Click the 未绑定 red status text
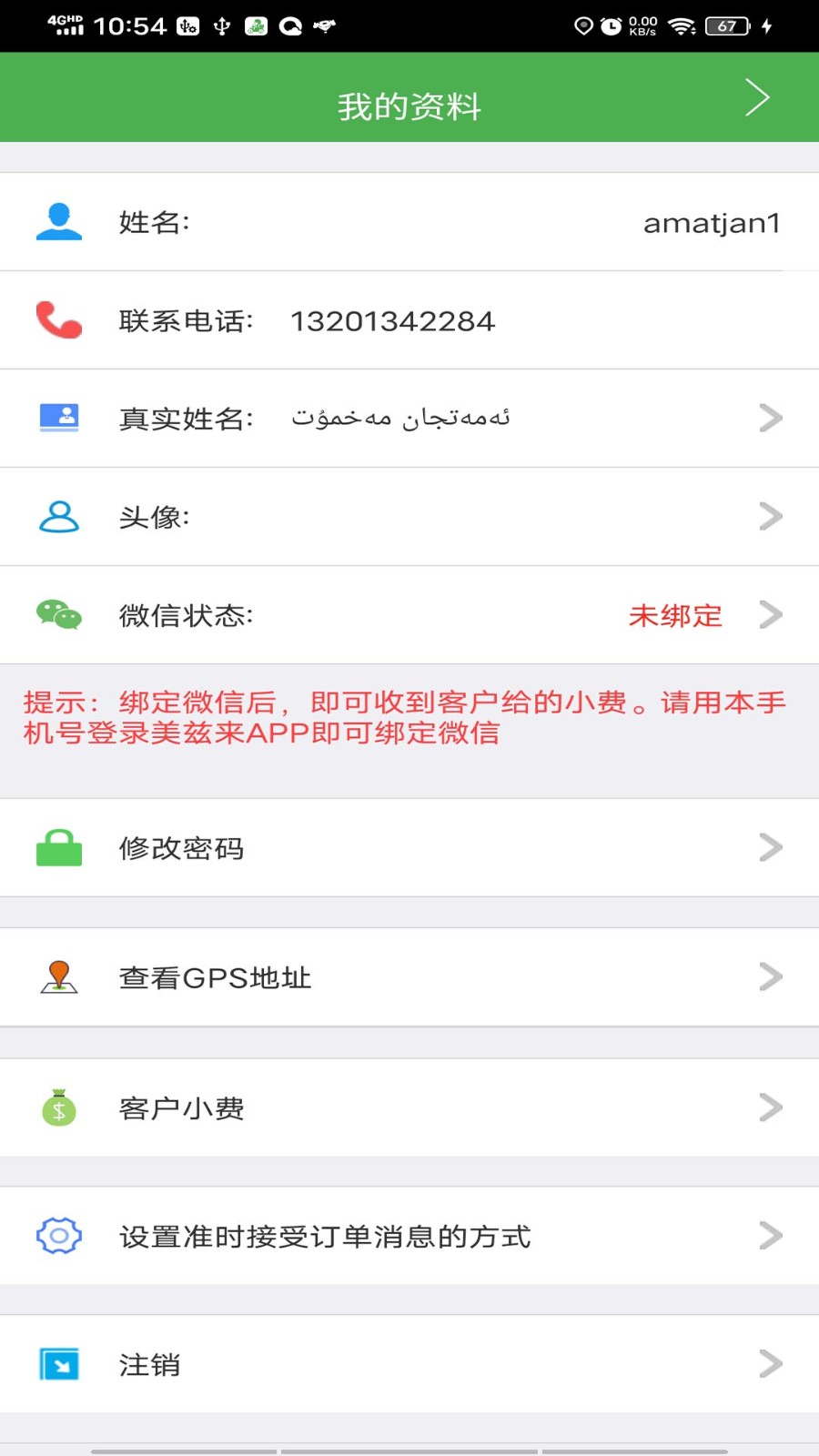Screen dimensions: 819x1456 pos(675,614)
